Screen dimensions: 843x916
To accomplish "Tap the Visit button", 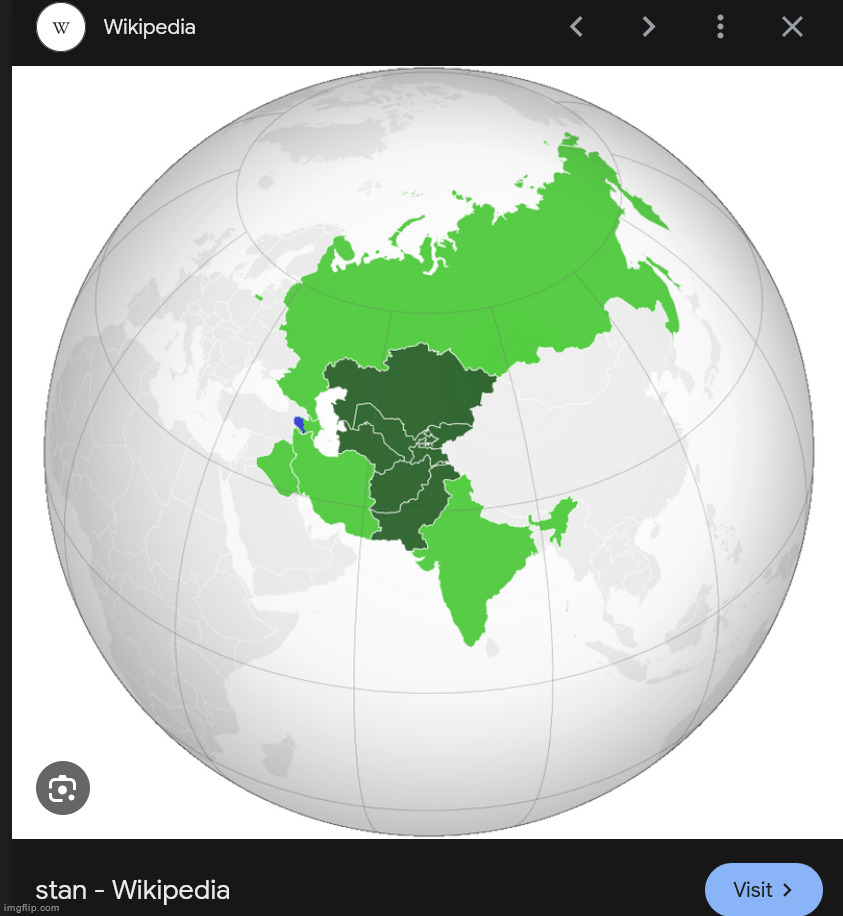I will (x=763, y=889).
